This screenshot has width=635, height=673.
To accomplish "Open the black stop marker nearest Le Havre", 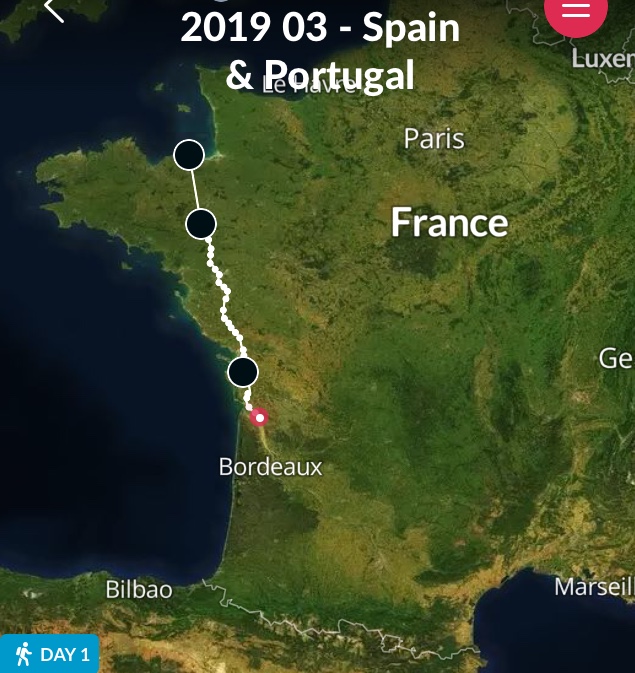I will tap(189, 155).
